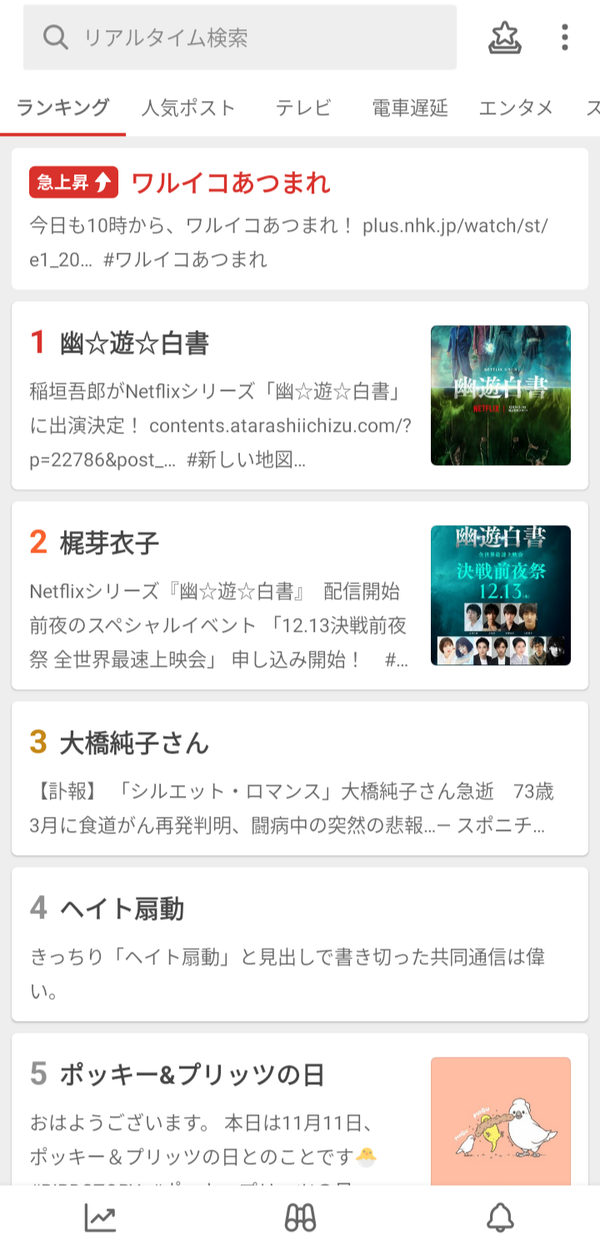Open rank 5 ポッキー&プリッツの日 card

(300, 1110)
